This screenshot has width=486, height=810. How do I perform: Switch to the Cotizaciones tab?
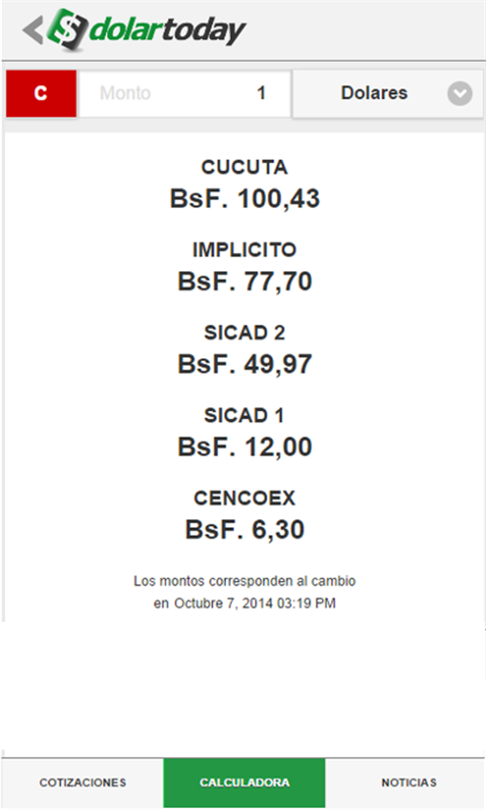click(83, 783)
